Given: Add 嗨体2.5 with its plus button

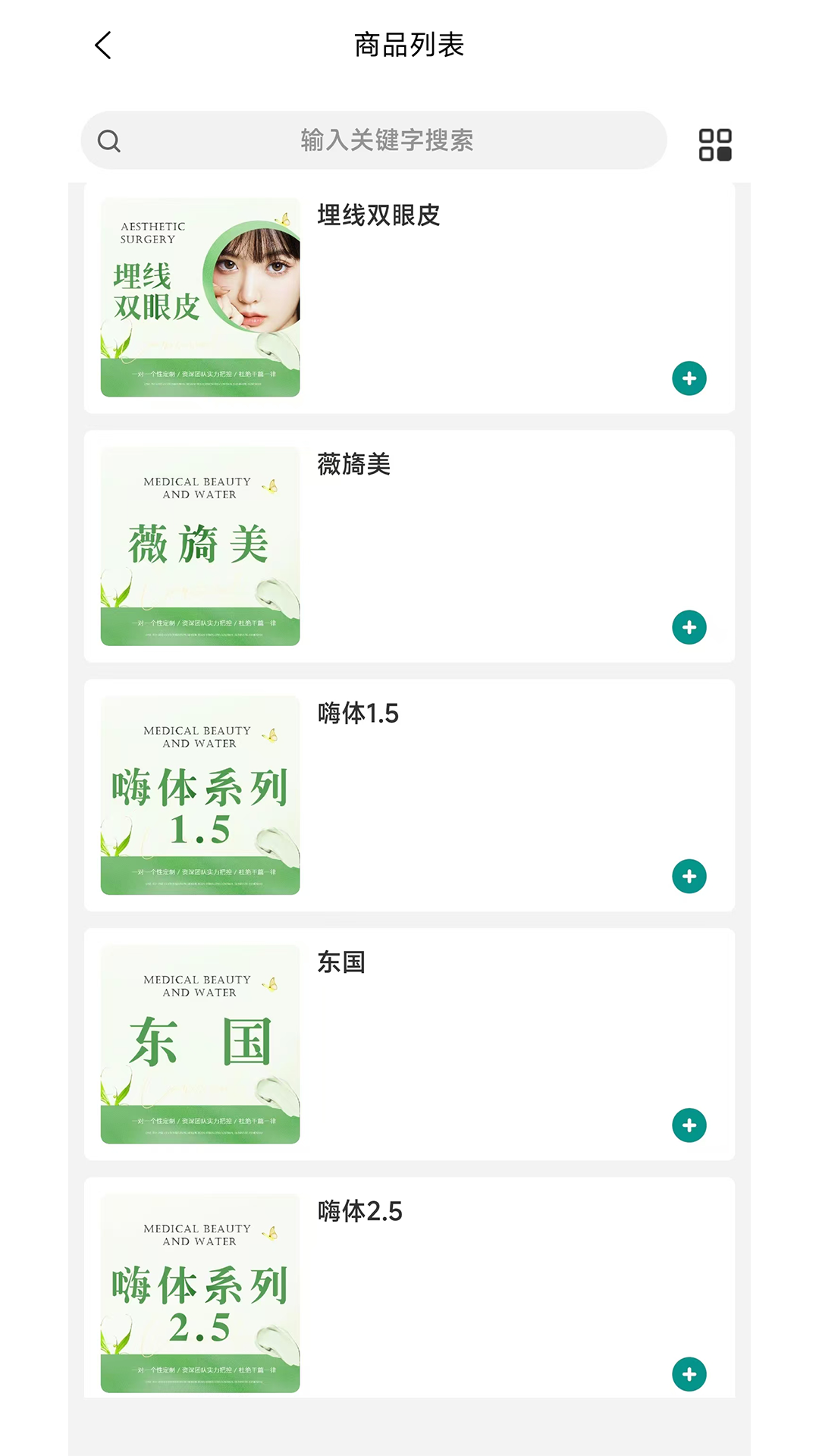Looking at the screenshot, I should [x=689, y=1373].
